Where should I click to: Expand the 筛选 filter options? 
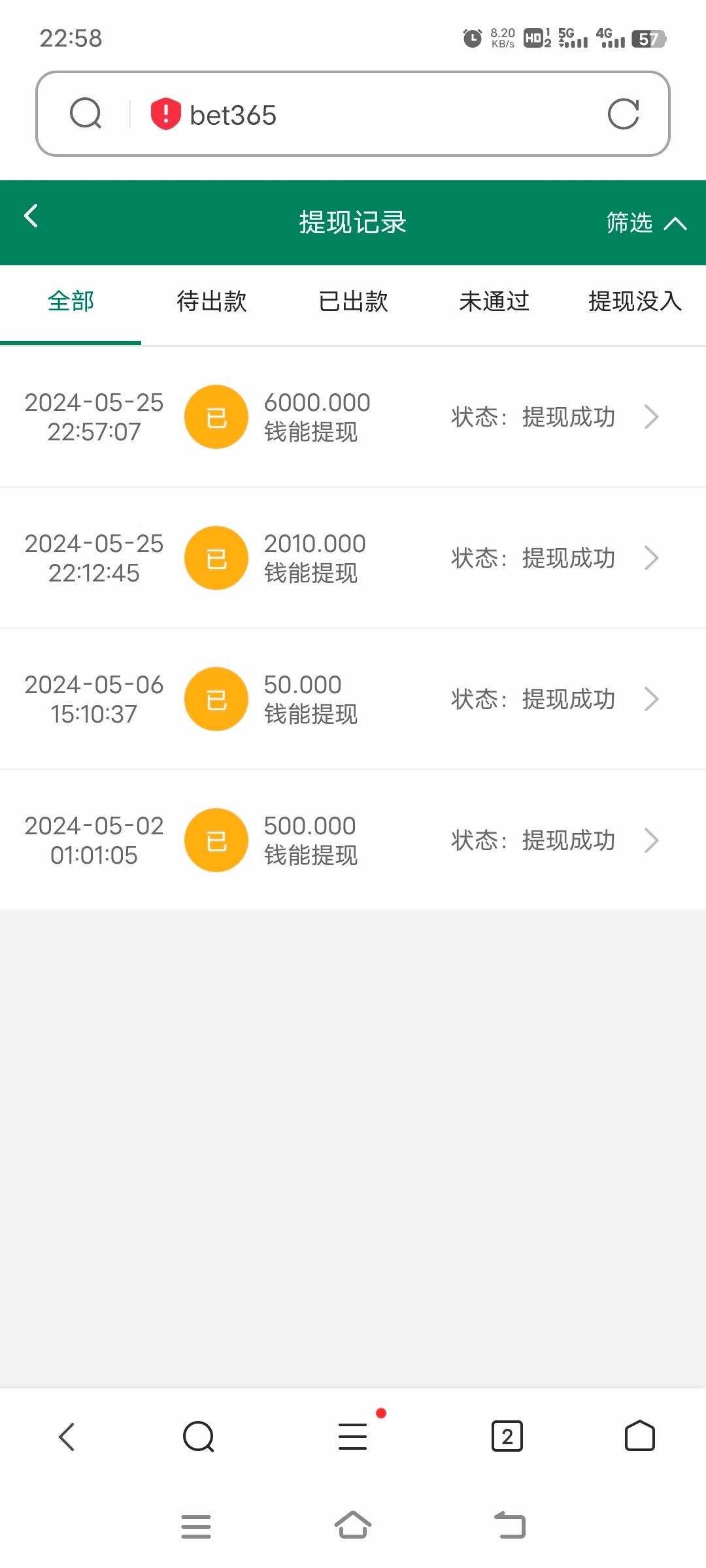click(x=646, y=223)
